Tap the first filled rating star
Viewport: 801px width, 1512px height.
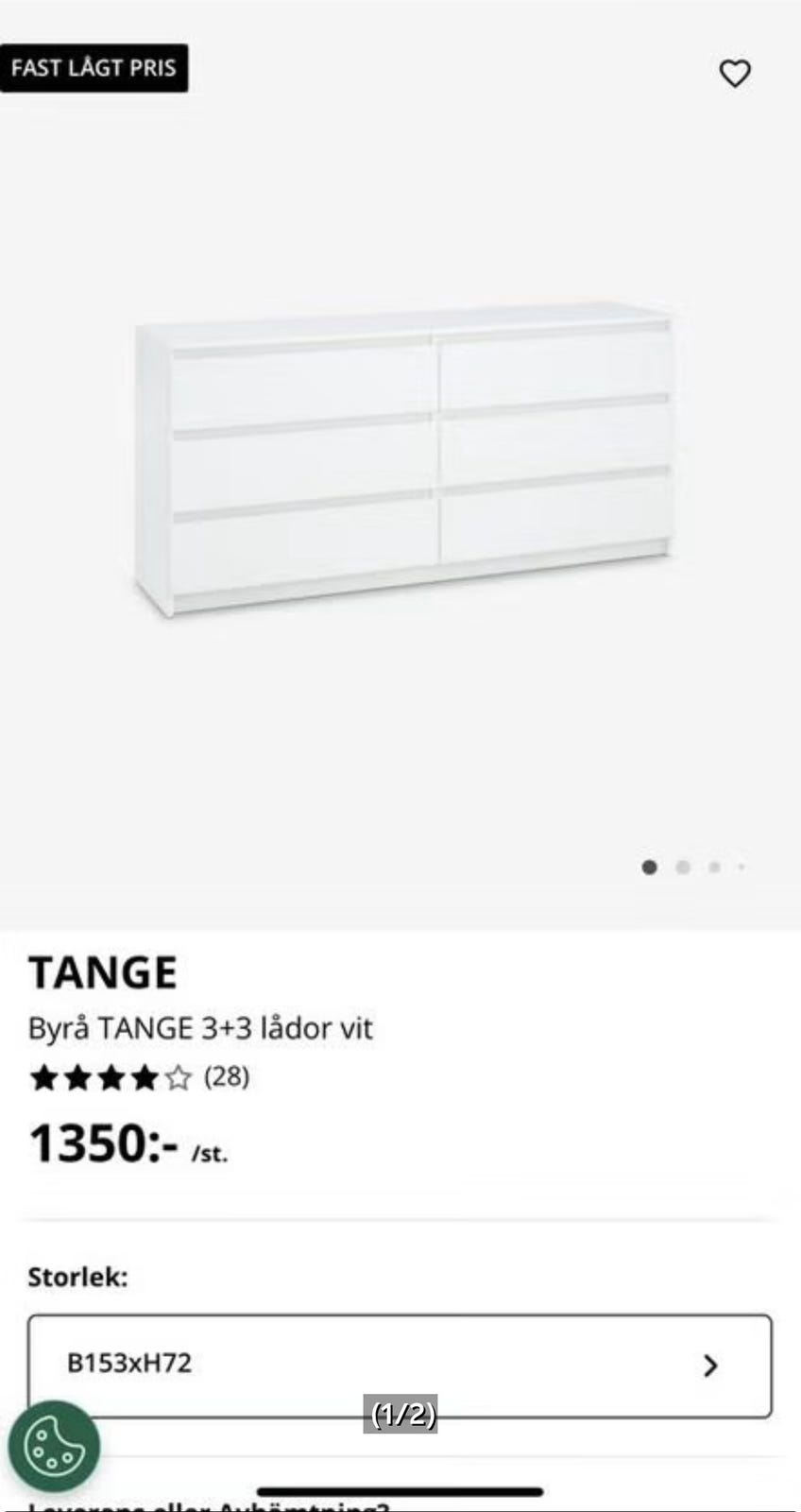(44, 1077)
